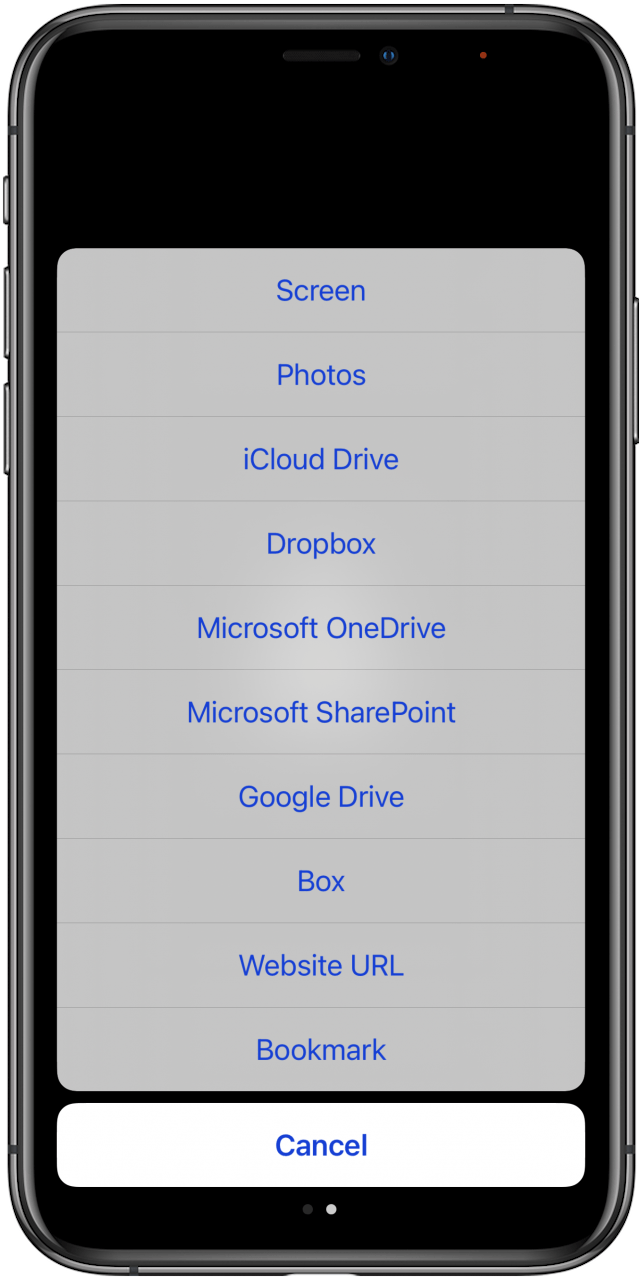
Task: Open iCloud Drive
Action: coord(321,460)
